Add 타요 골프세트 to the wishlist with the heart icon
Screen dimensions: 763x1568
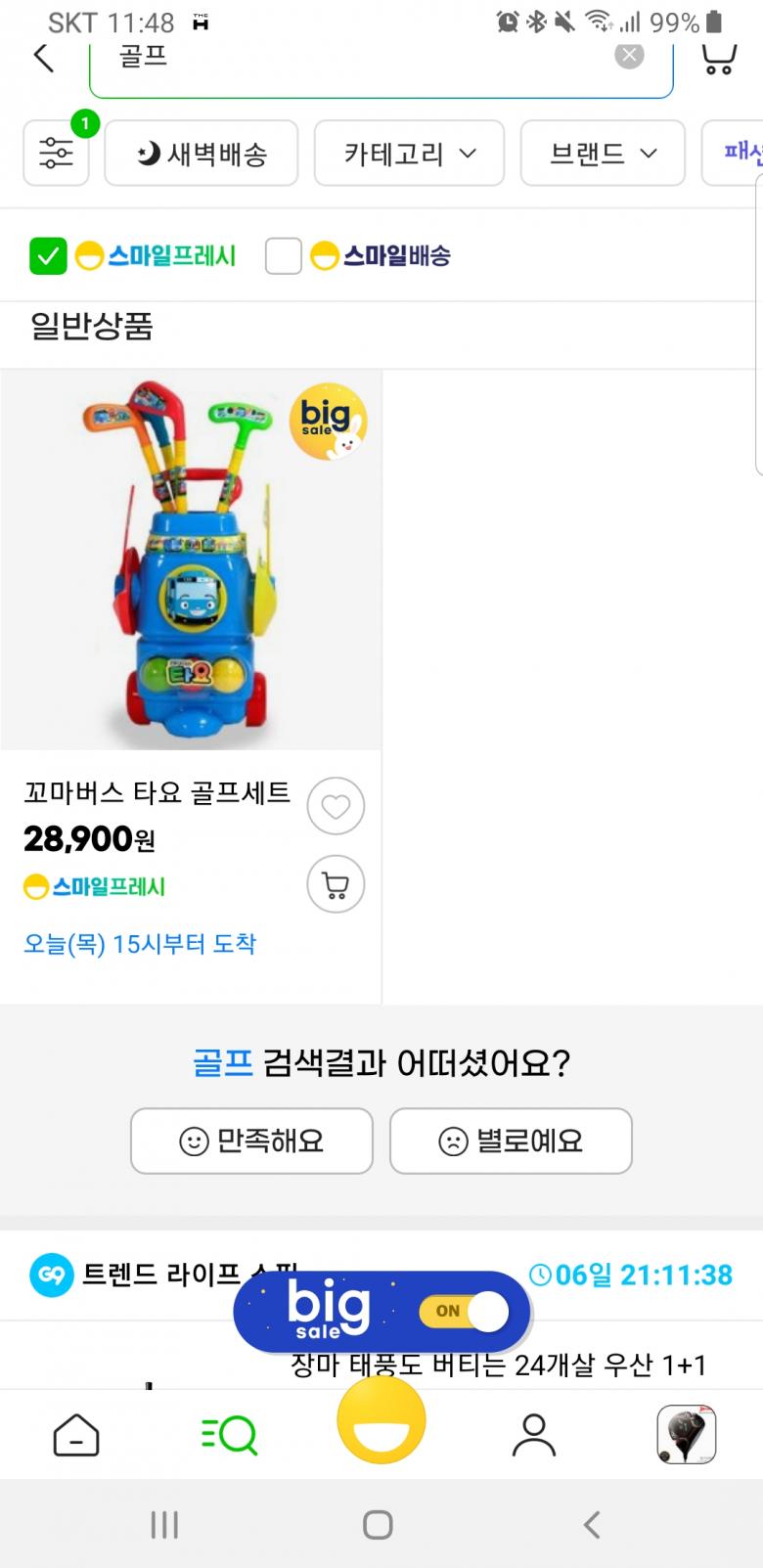click(x=336, y=806)
